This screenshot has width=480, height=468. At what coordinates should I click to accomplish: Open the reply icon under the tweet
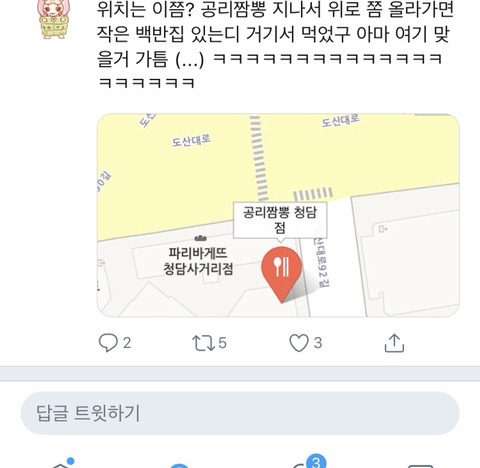[108, 343]
